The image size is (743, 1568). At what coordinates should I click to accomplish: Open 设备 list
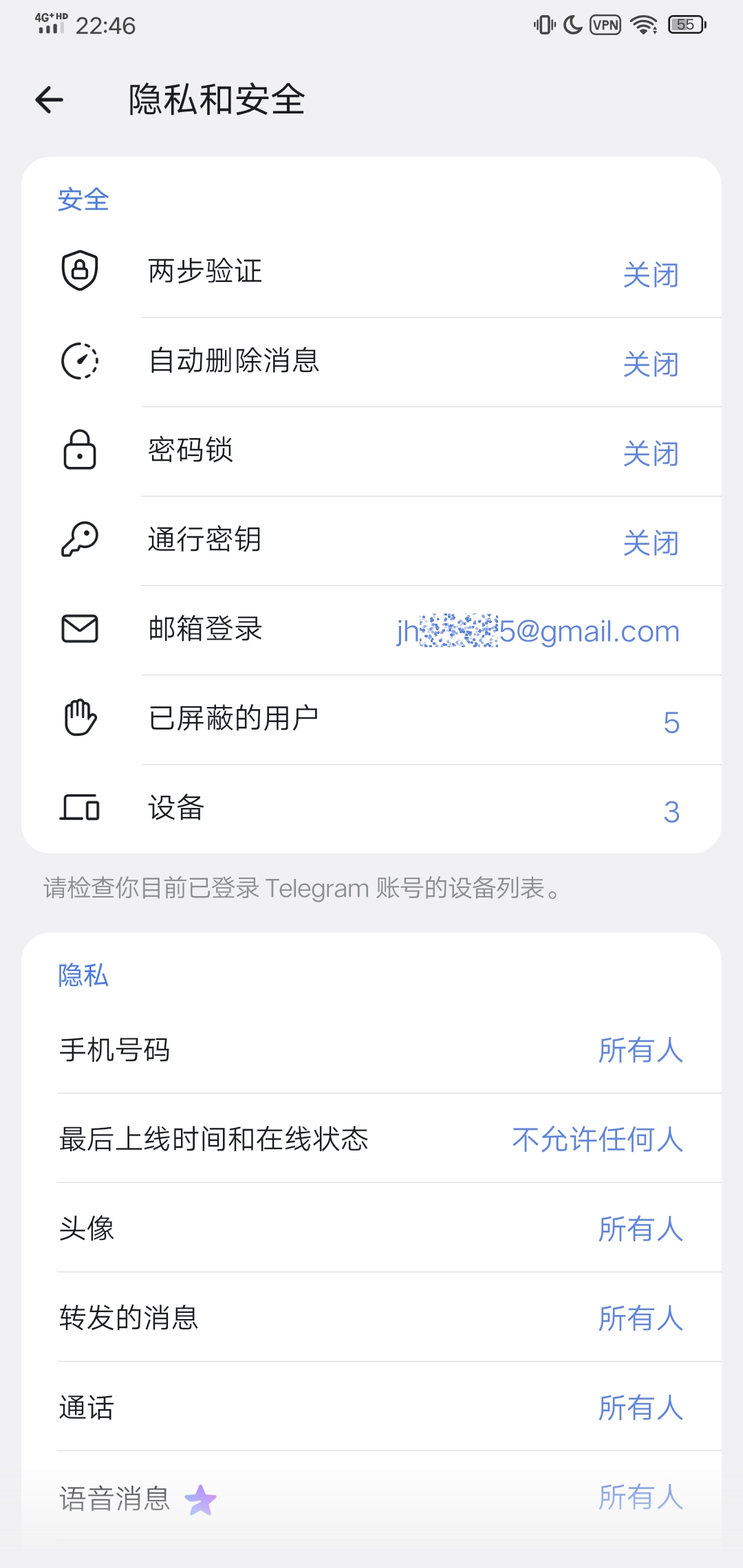(x=371, y=808)
